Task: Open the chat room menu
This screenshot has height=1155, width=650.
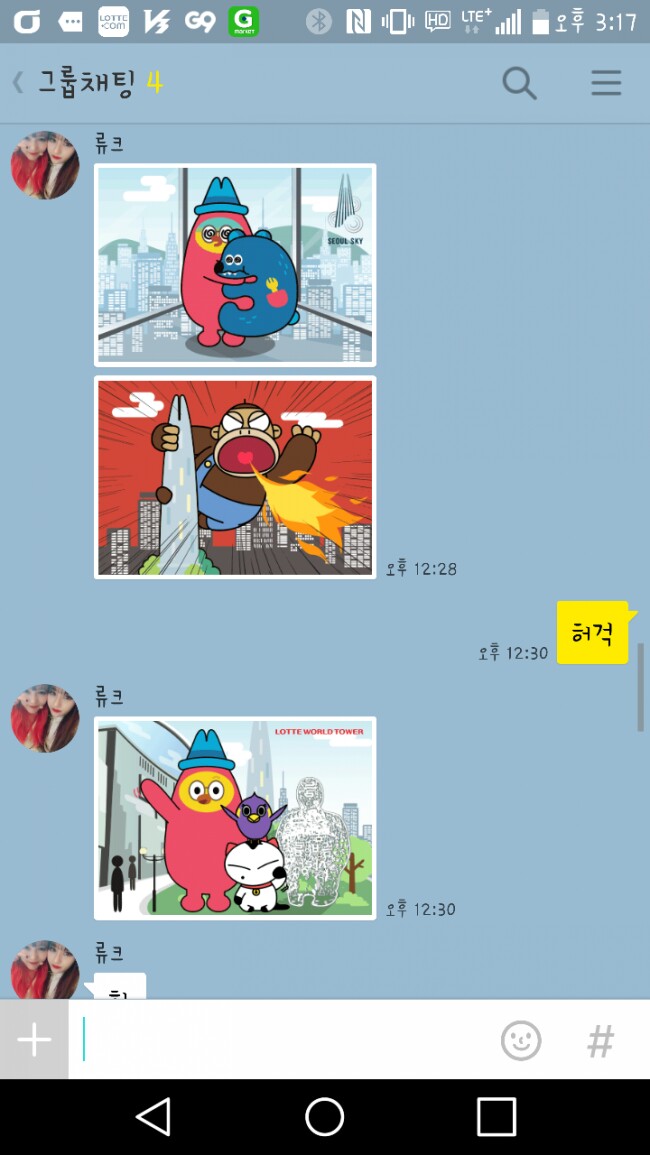Action: pos(606,82)
